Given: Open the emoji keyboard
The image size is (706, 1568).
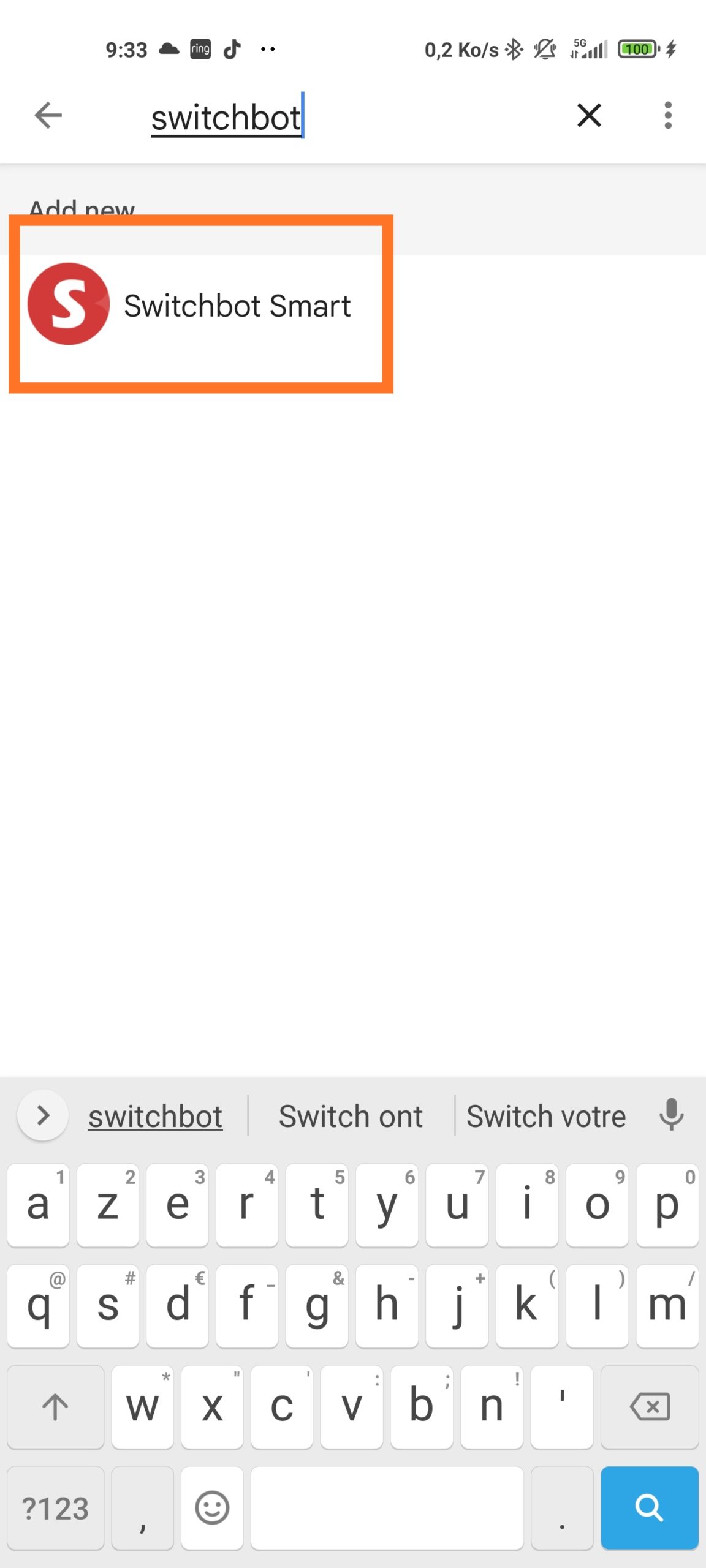Looking at the screenshot, I should 212,1508.
